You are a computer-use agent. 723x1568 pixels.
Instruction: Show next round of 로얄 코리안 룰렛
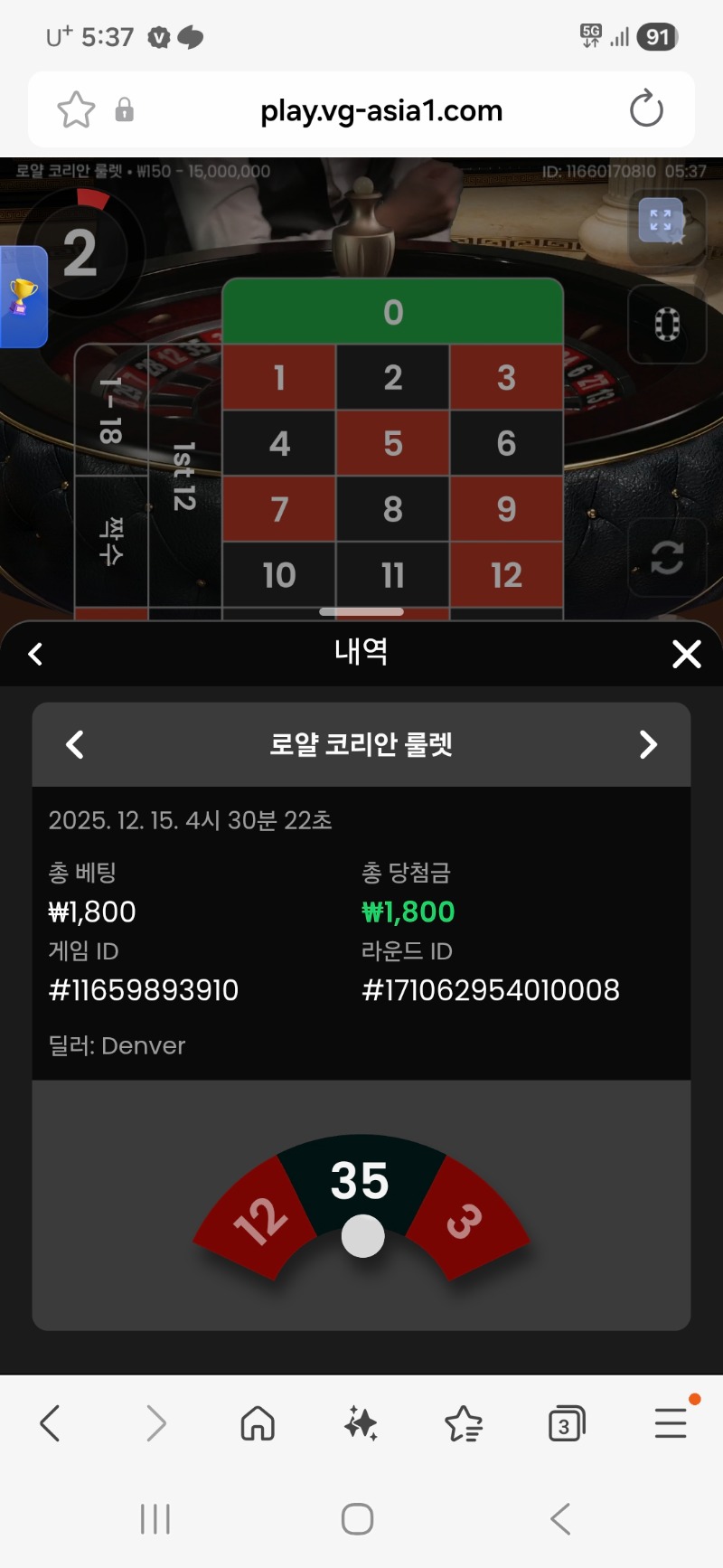click(x=648, y=744)
